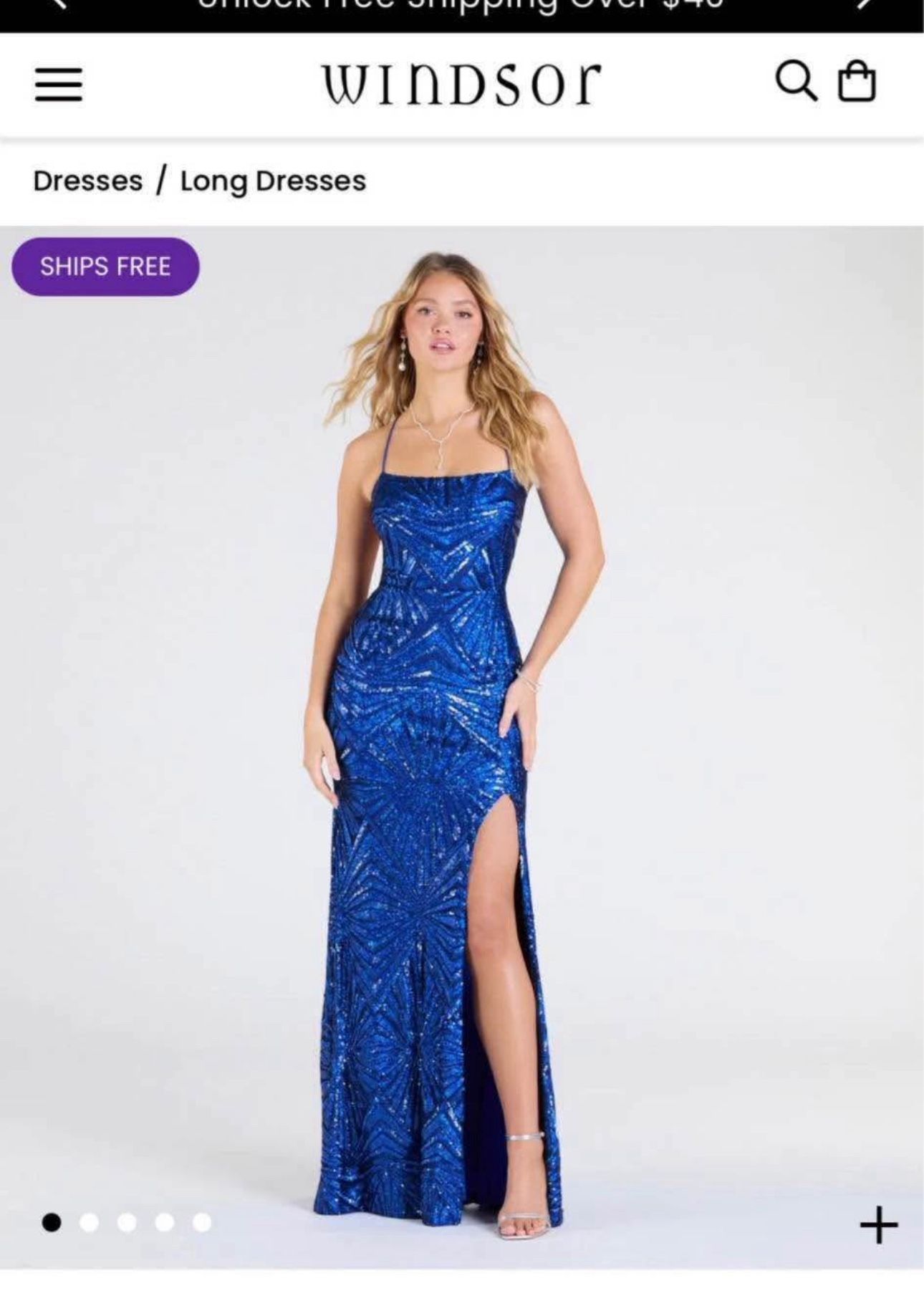This screenshot has height=1311, width=924.
Task: Open the Dresses breadcrumb category
Action: 87,181
